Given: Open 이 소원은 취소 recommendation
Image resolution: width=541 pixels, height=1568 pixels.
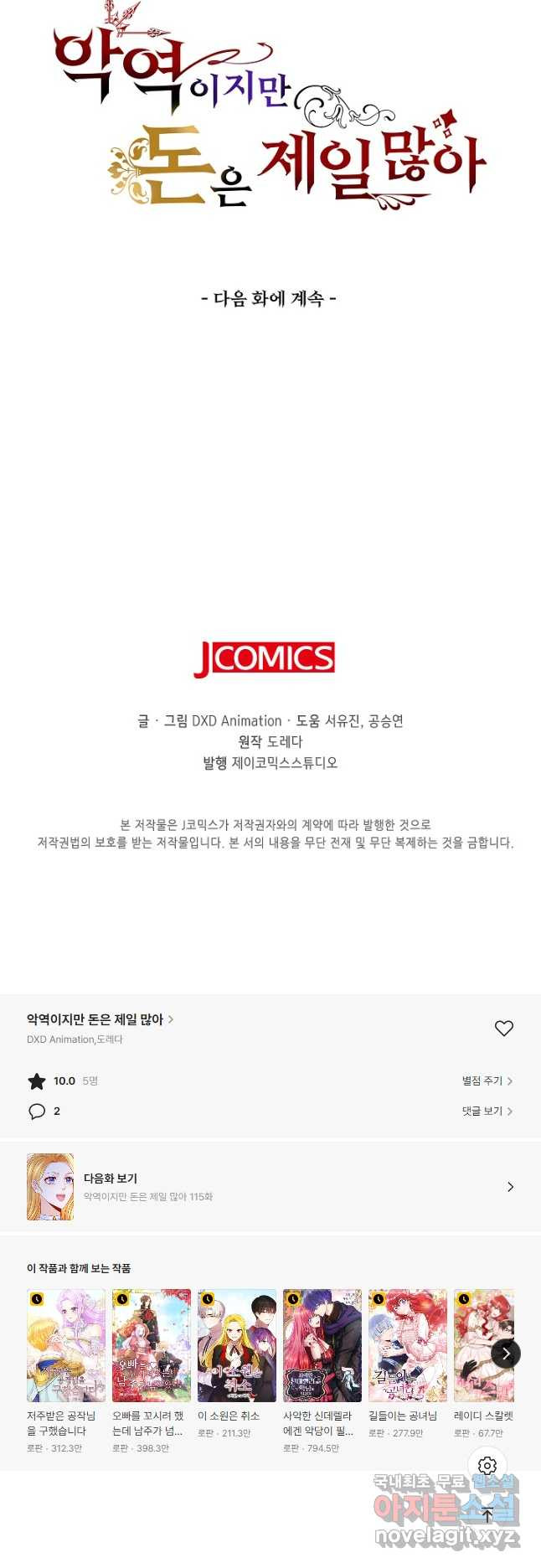Looking at the screenshot, I should (237, 1346).
